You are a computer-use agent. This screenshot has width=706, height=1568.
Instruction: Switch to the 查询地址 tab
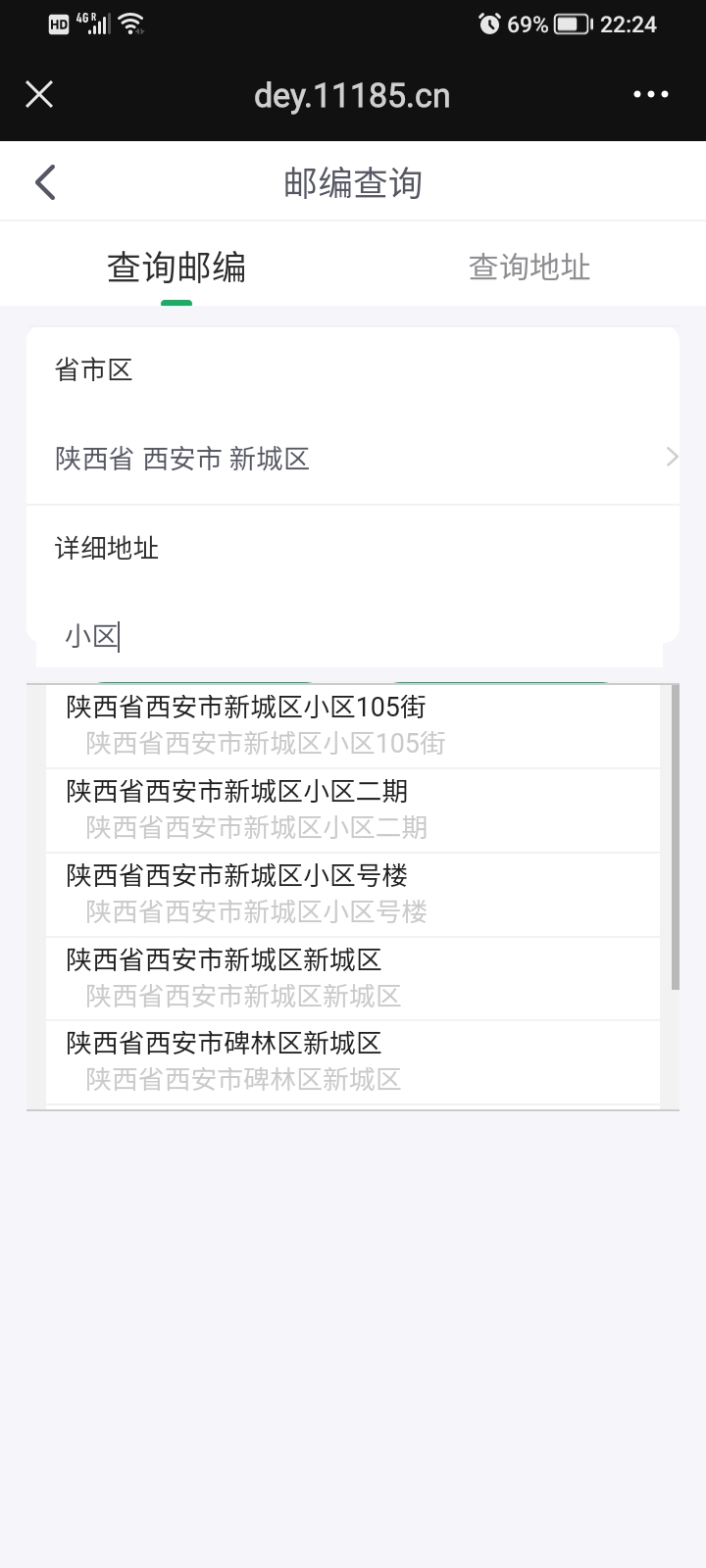529,267
